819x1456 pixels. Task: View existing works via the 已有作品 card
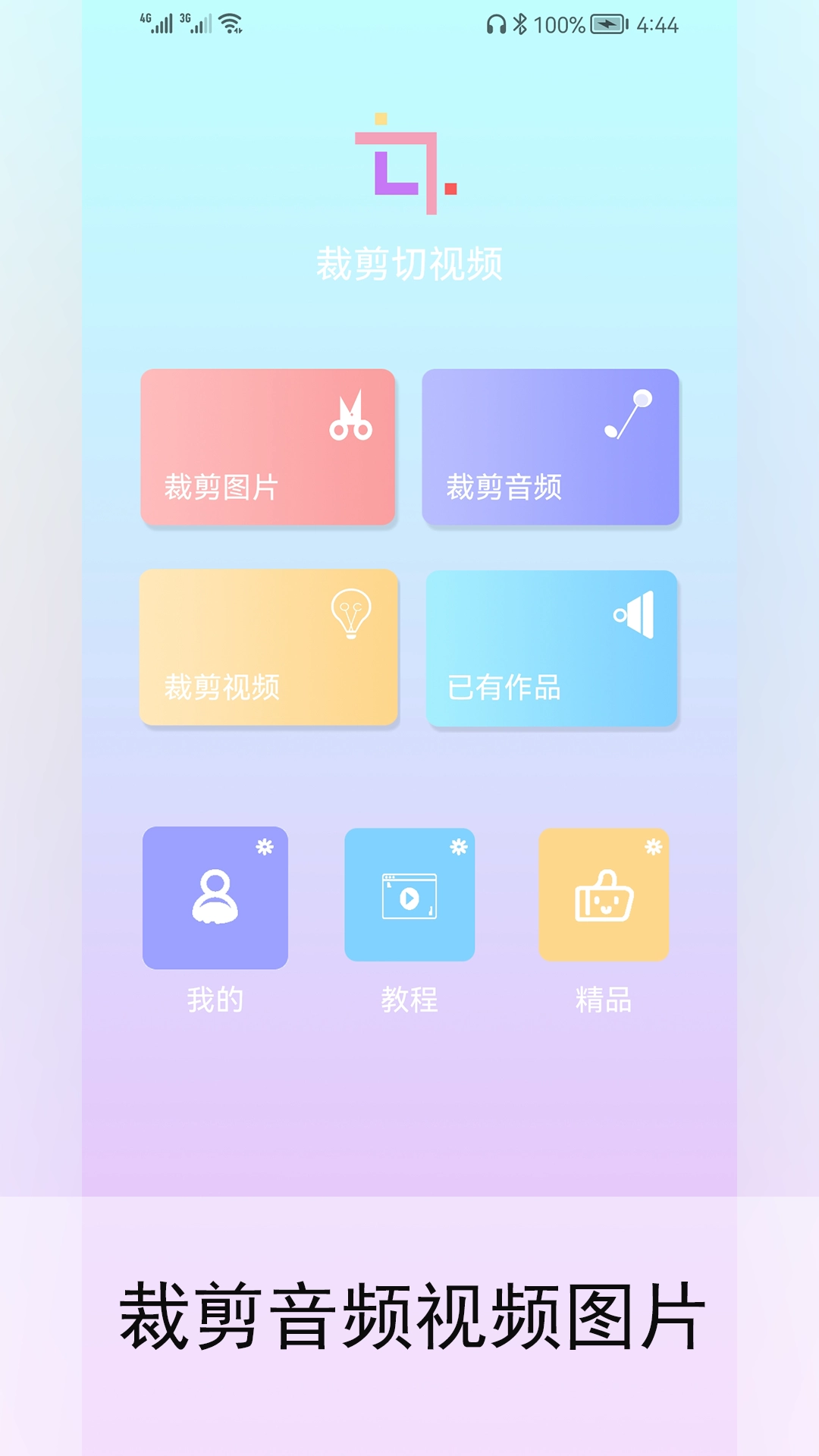pos(551,648)
